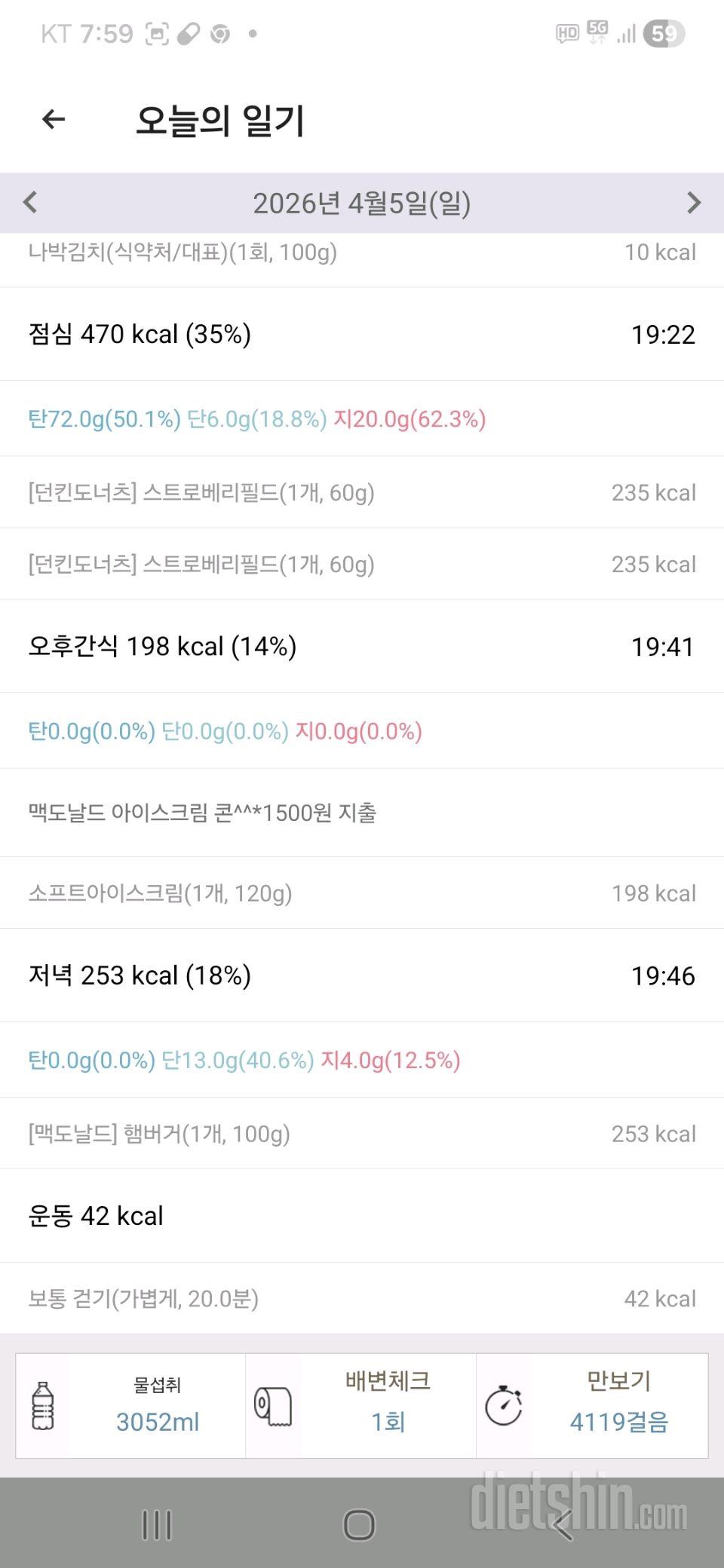Image resolution: width=724 pixels, height=1568 pixels.
Task: Open the 물섭취 water intake card
Action: (131, 1405)
